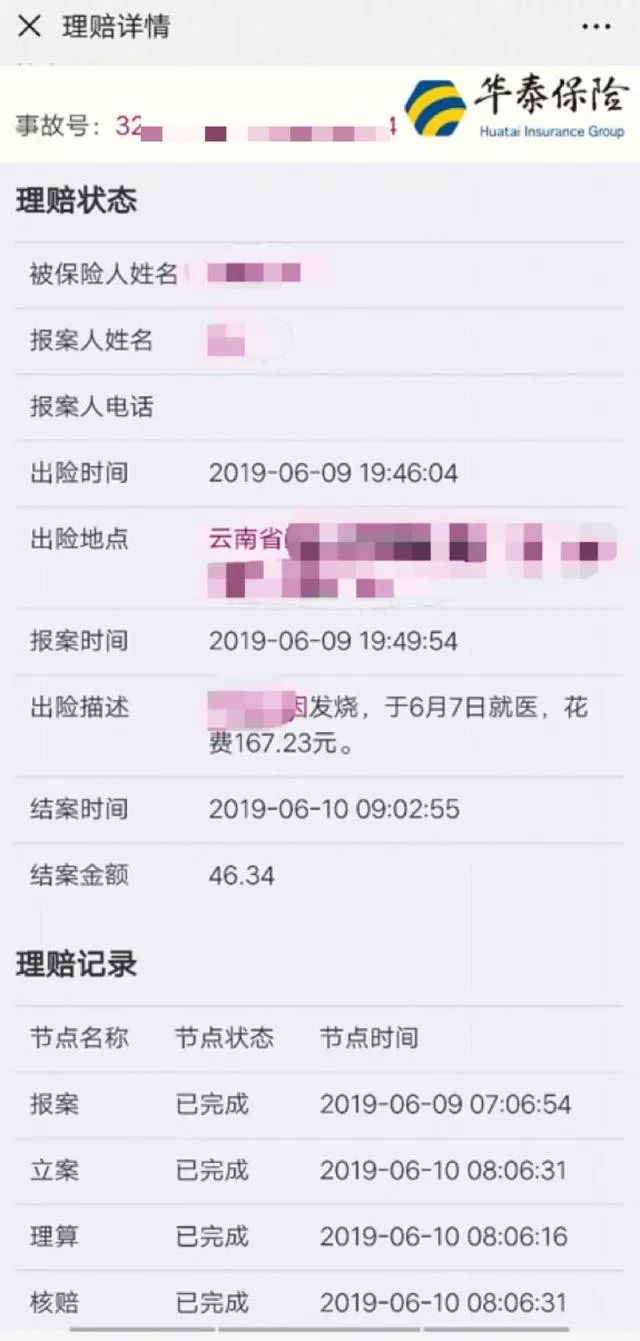Viewport: 640px width, 1341px height.
Task: Close the 理赔详情 page
Action: [30, 27]
